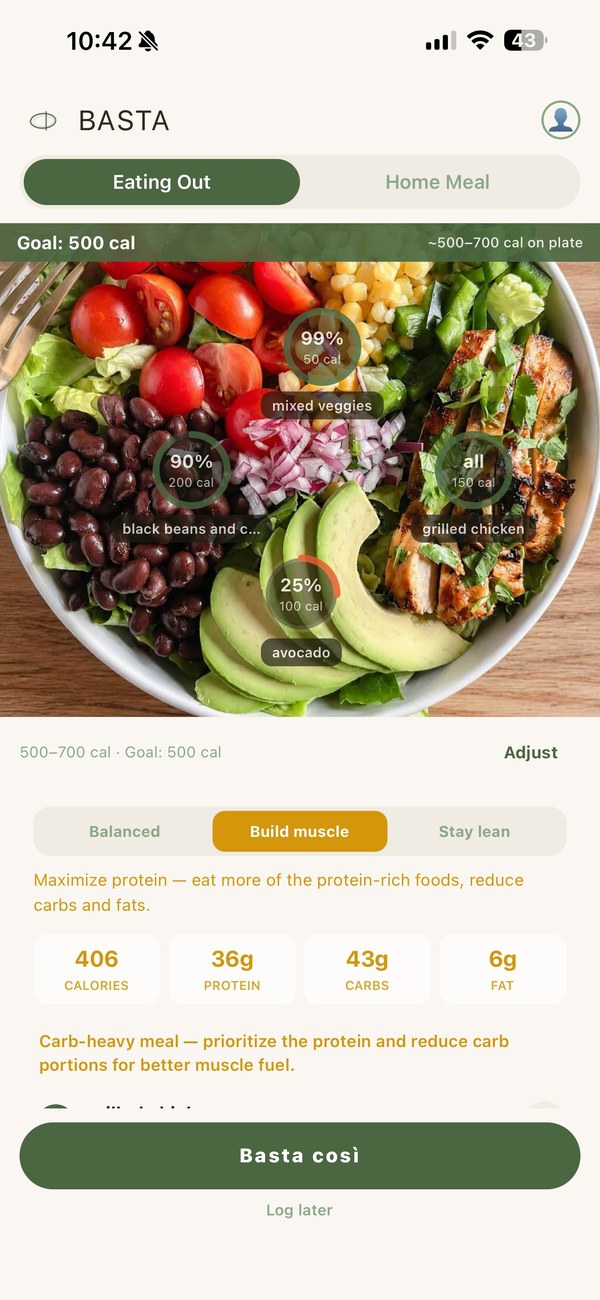Select the Build muscle option
This screenshot has width=600, height=1300.
coord(300,831)
